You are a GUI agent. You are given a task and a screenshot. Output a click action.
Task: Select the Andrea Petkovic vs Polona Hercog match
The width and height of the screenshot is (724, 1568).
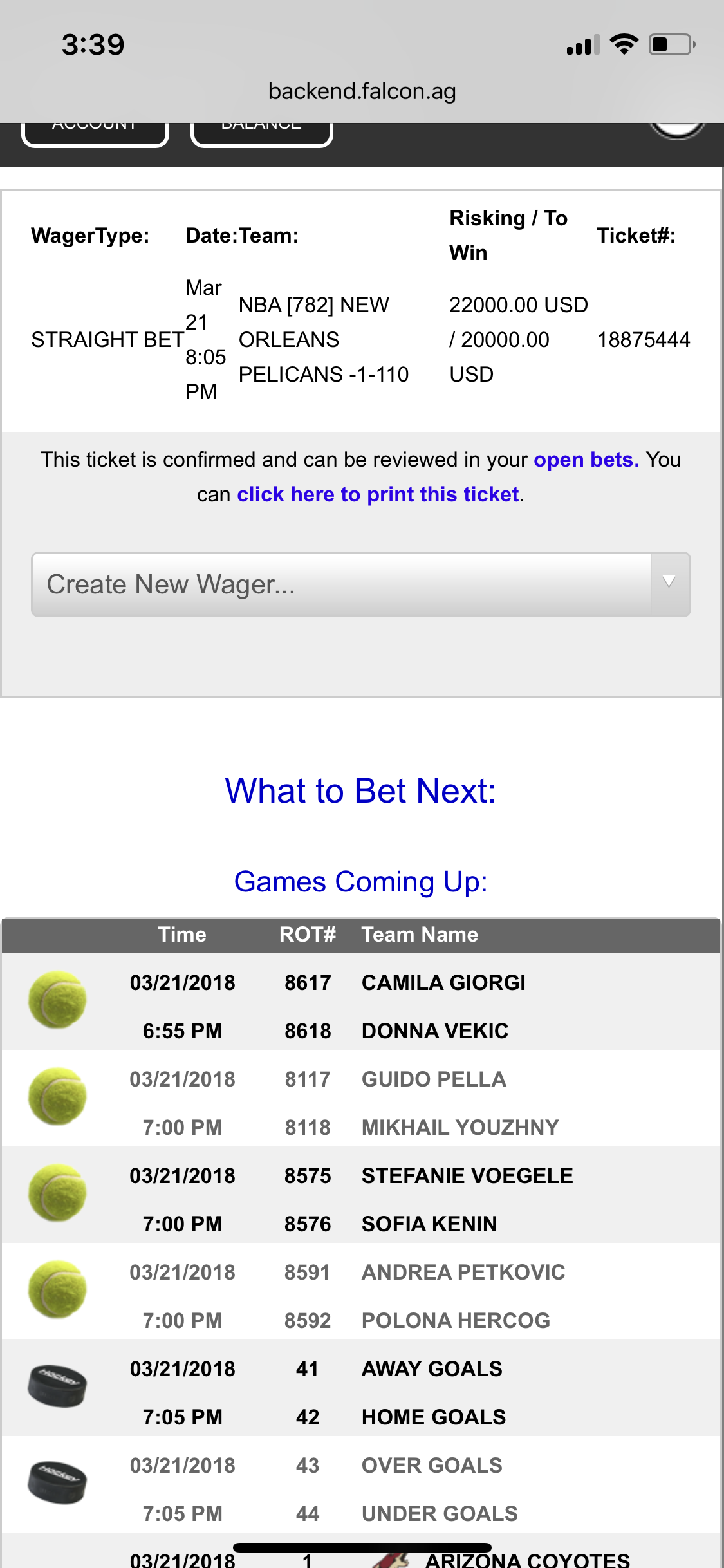[361, 1291]
